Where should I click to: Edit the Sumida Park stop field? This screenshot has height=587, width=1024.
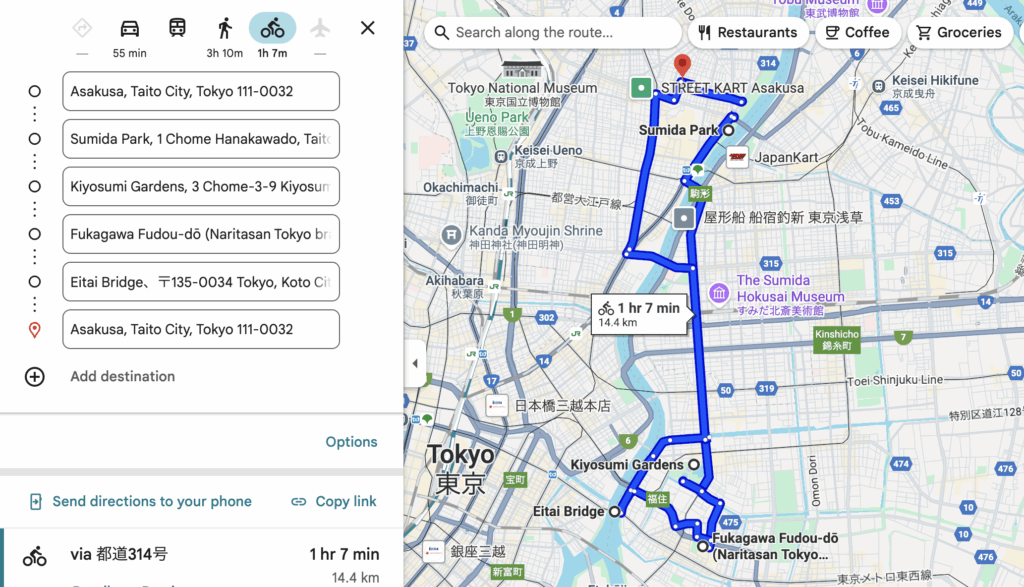coord(200,139)
